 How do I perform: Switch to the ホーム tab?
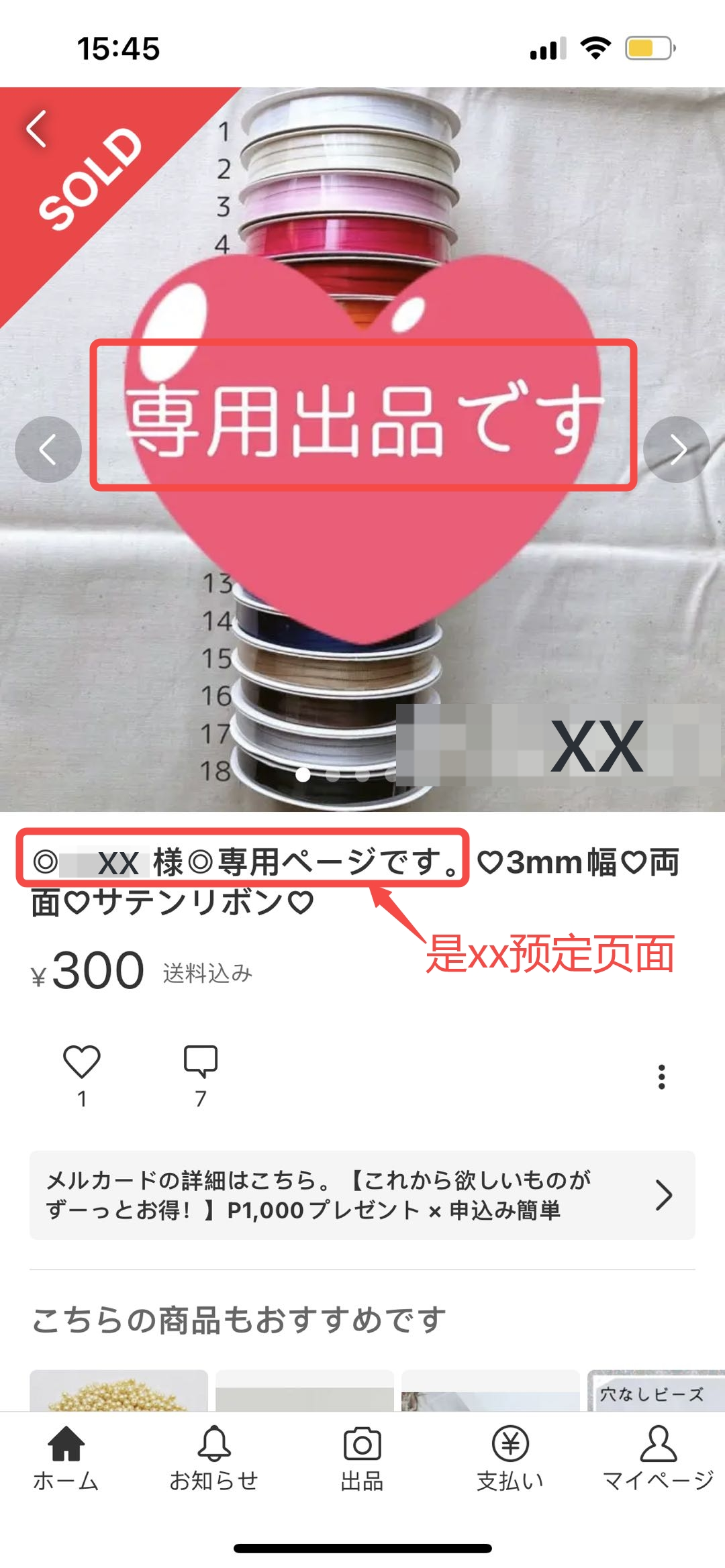tap(66, 1457)
